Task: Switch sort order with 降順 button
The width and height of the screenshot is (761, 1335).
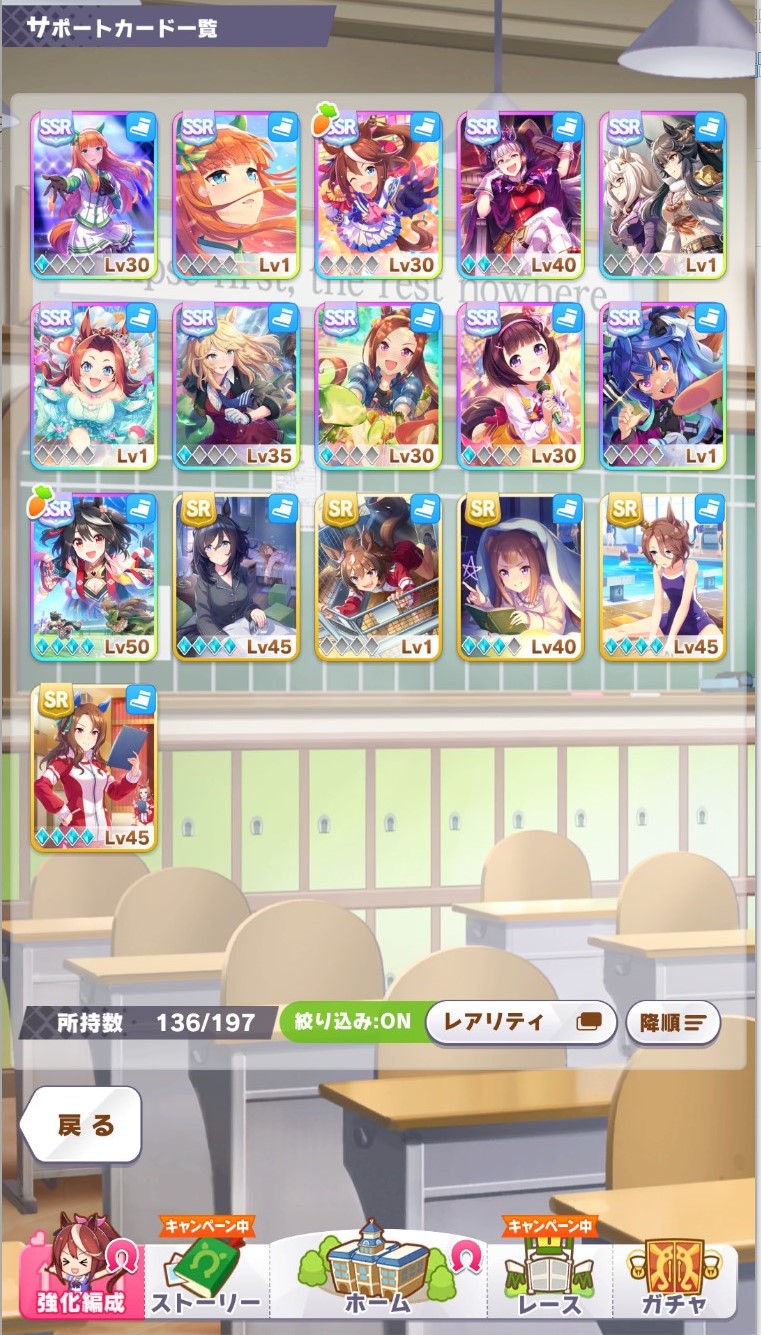Action: pos(673,1022)
